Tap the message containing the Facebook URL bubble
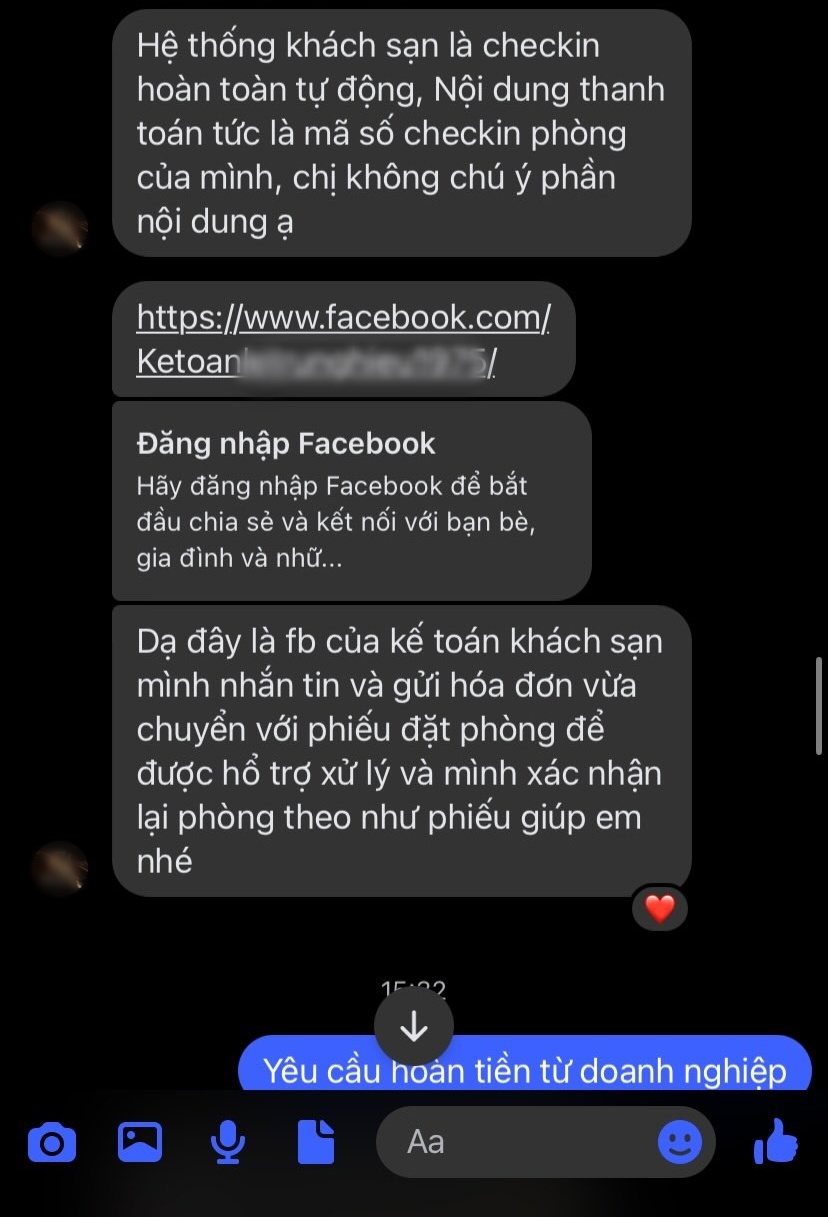Screen dimensions: 828x1217 tap(345, 338)
